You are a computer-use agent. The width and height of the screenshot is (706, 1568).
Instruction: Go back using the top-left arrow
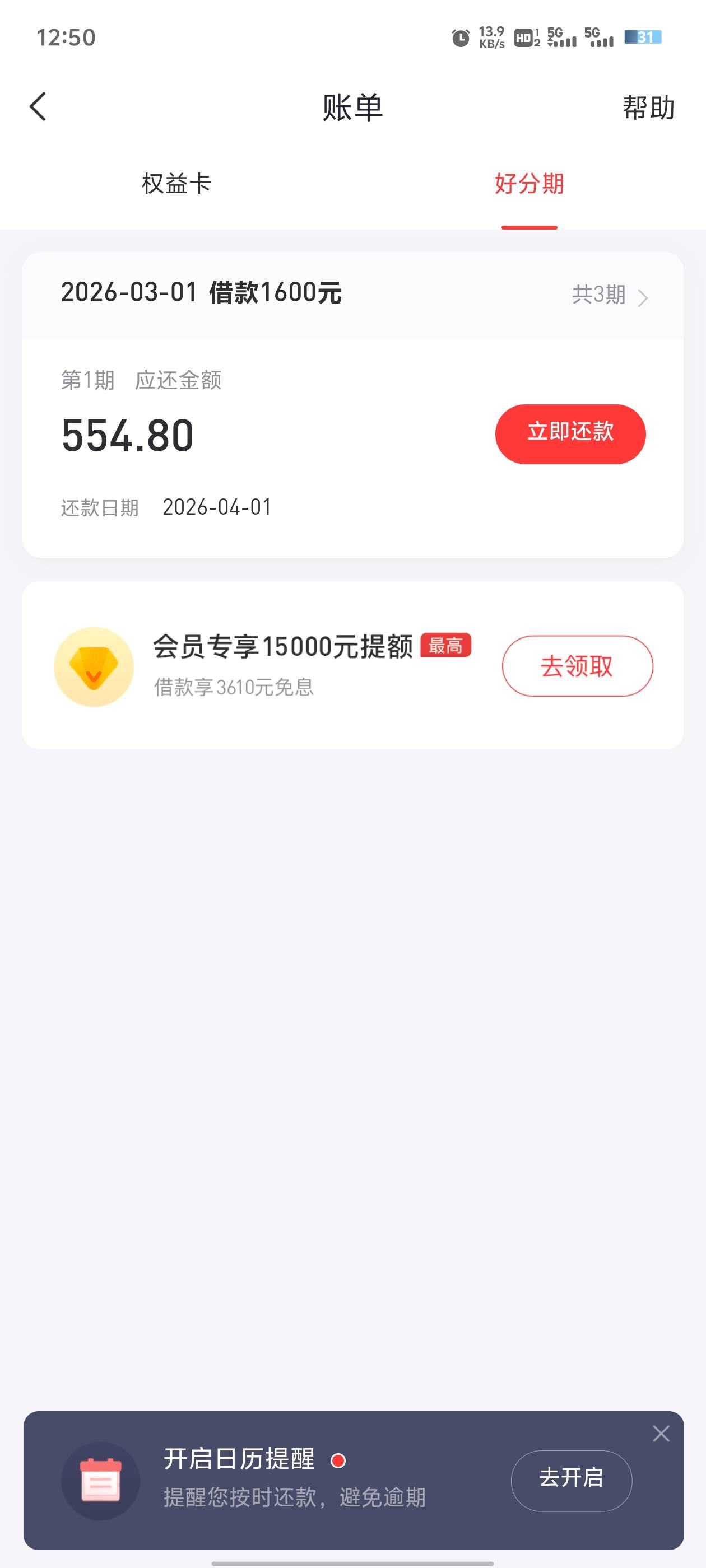(38, 107)
